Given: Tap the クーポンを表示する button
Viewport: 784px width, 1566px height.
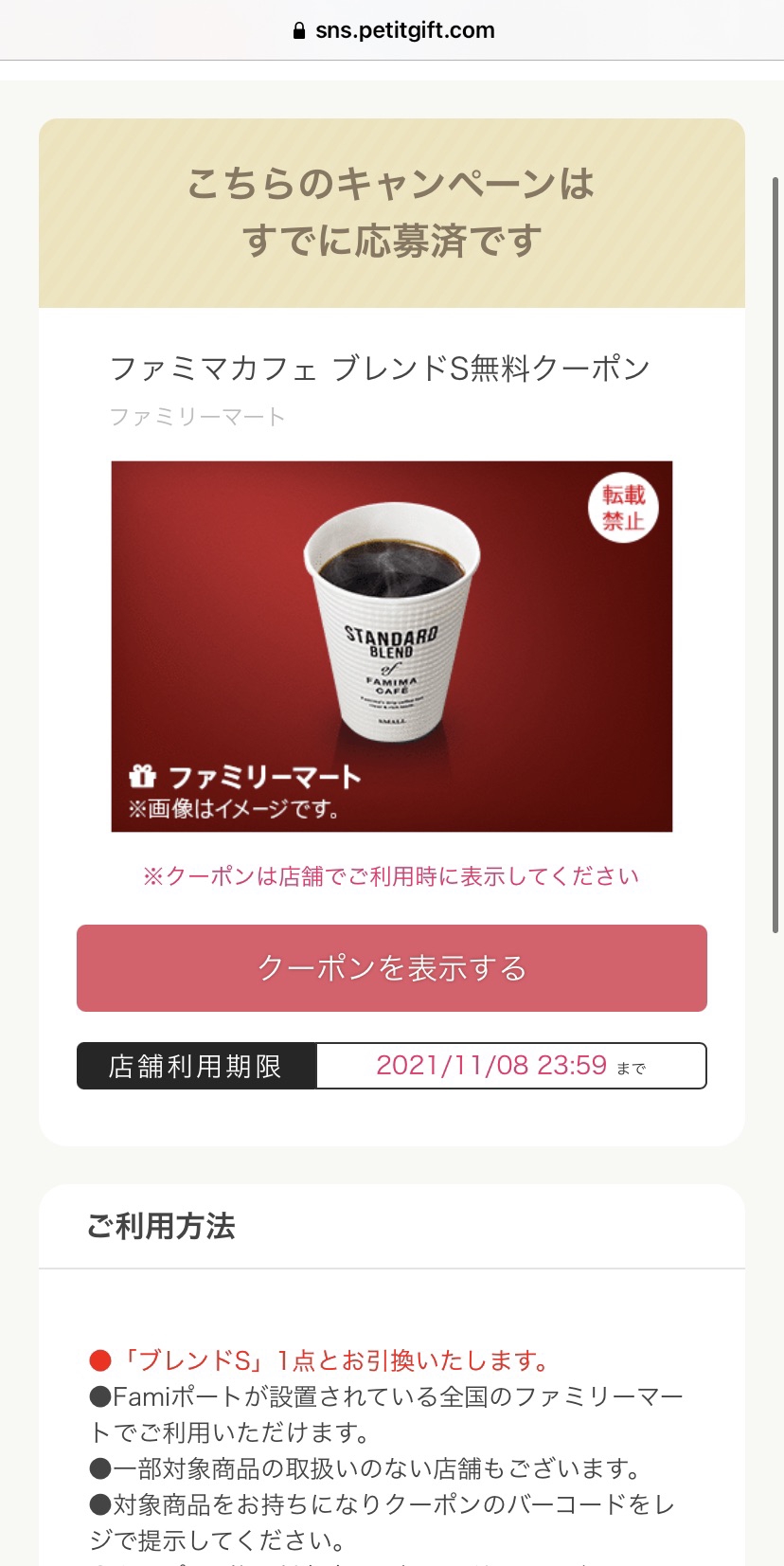Looking at the screenshot, I should pyautogui.click(x=392, y=967).
